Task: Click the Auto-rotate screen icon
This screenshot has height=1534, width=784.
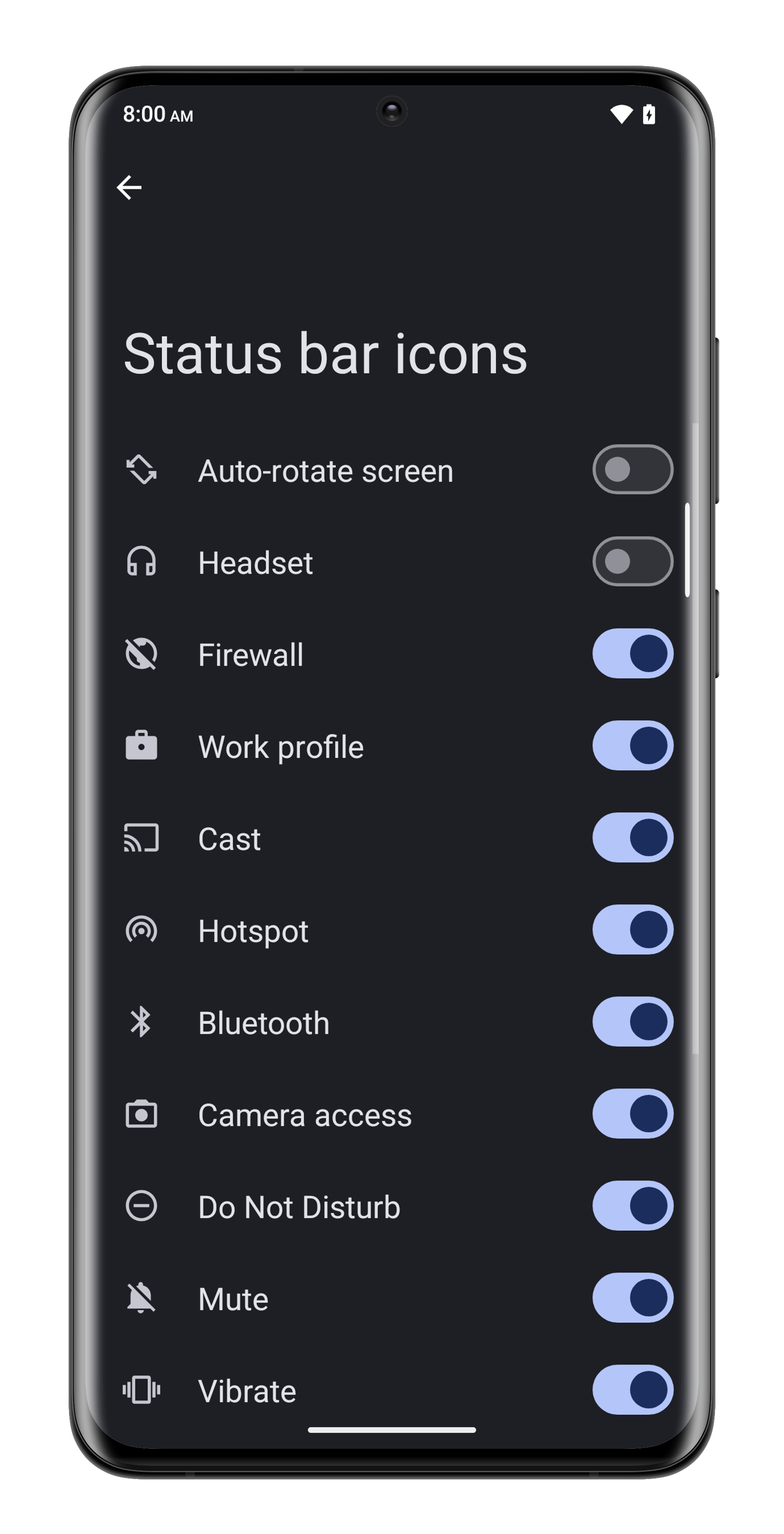Action: [142, 470]
